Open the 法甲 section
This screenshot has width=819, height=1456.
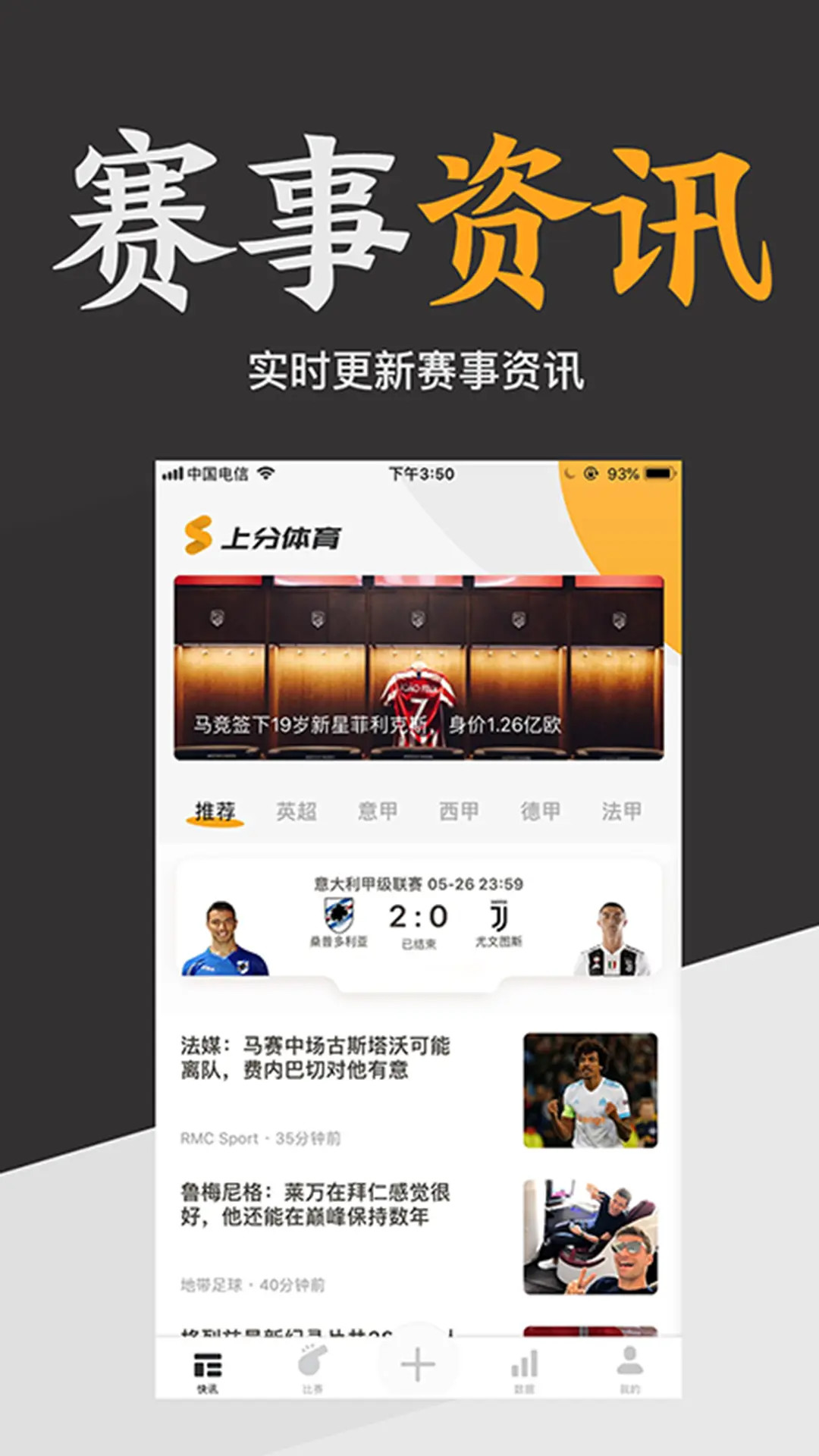622,810
